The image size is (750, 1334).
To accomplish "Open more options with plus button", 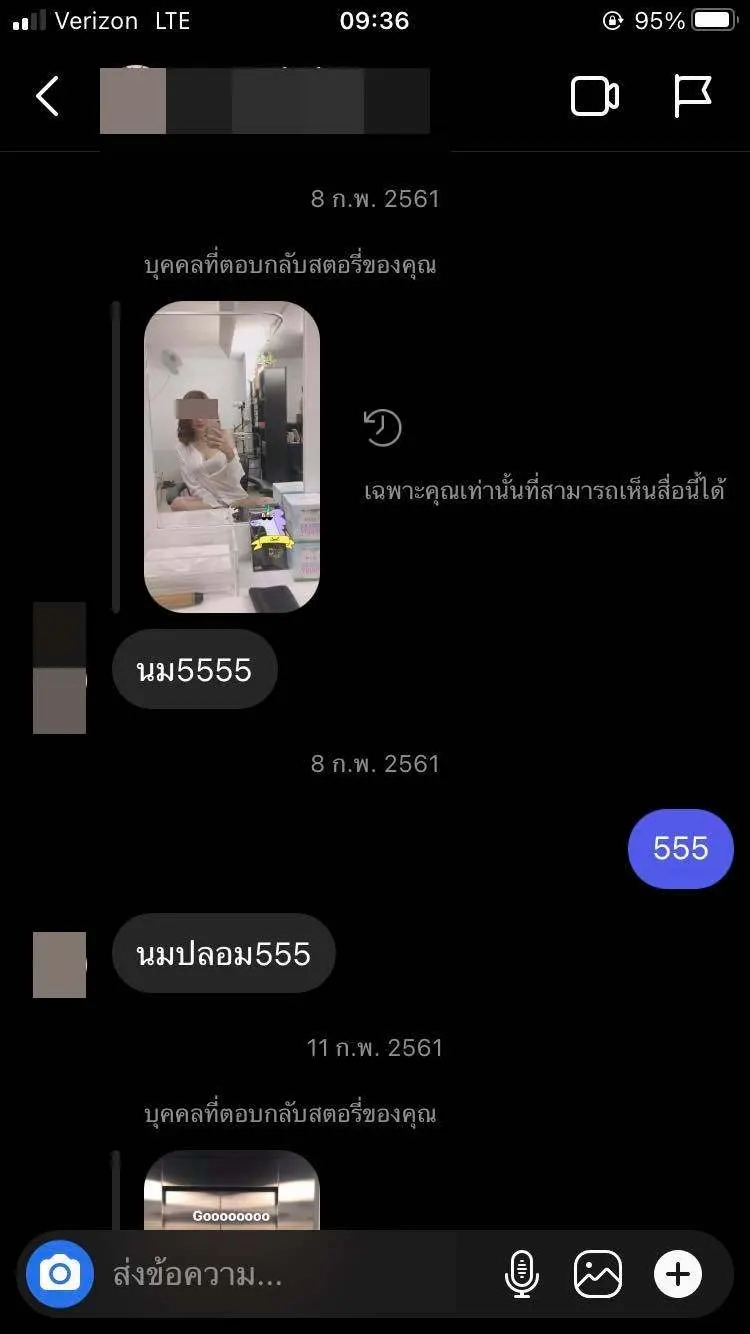I will click(678, 1274).
